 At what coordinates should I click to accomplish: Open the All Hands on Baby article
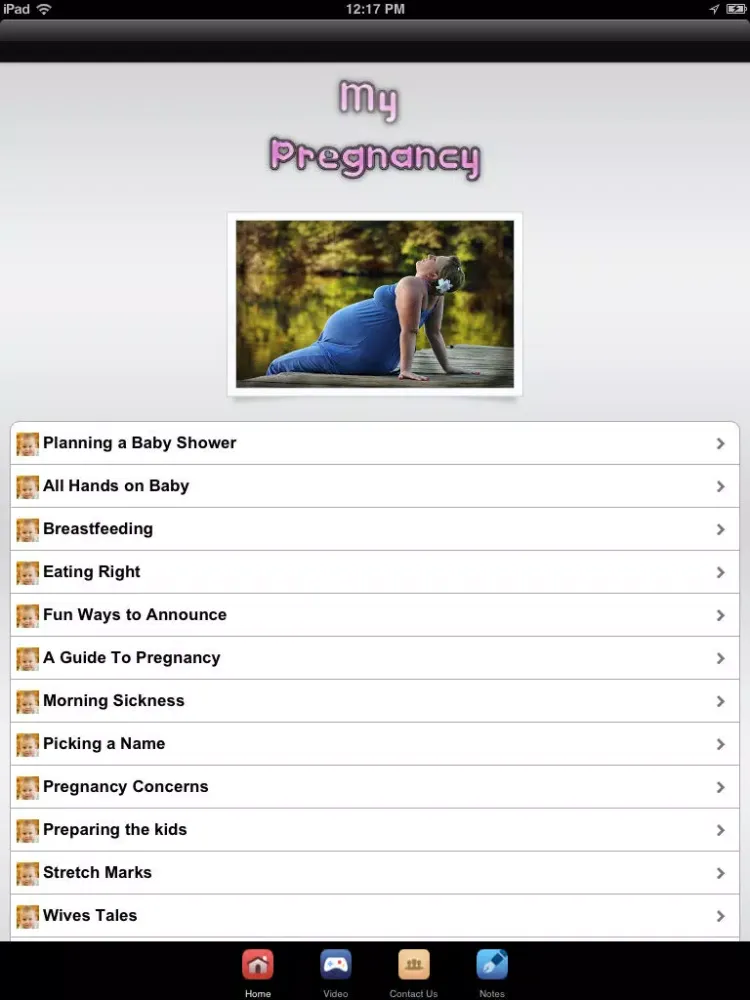pyautogui.click(x=375, y=486)
